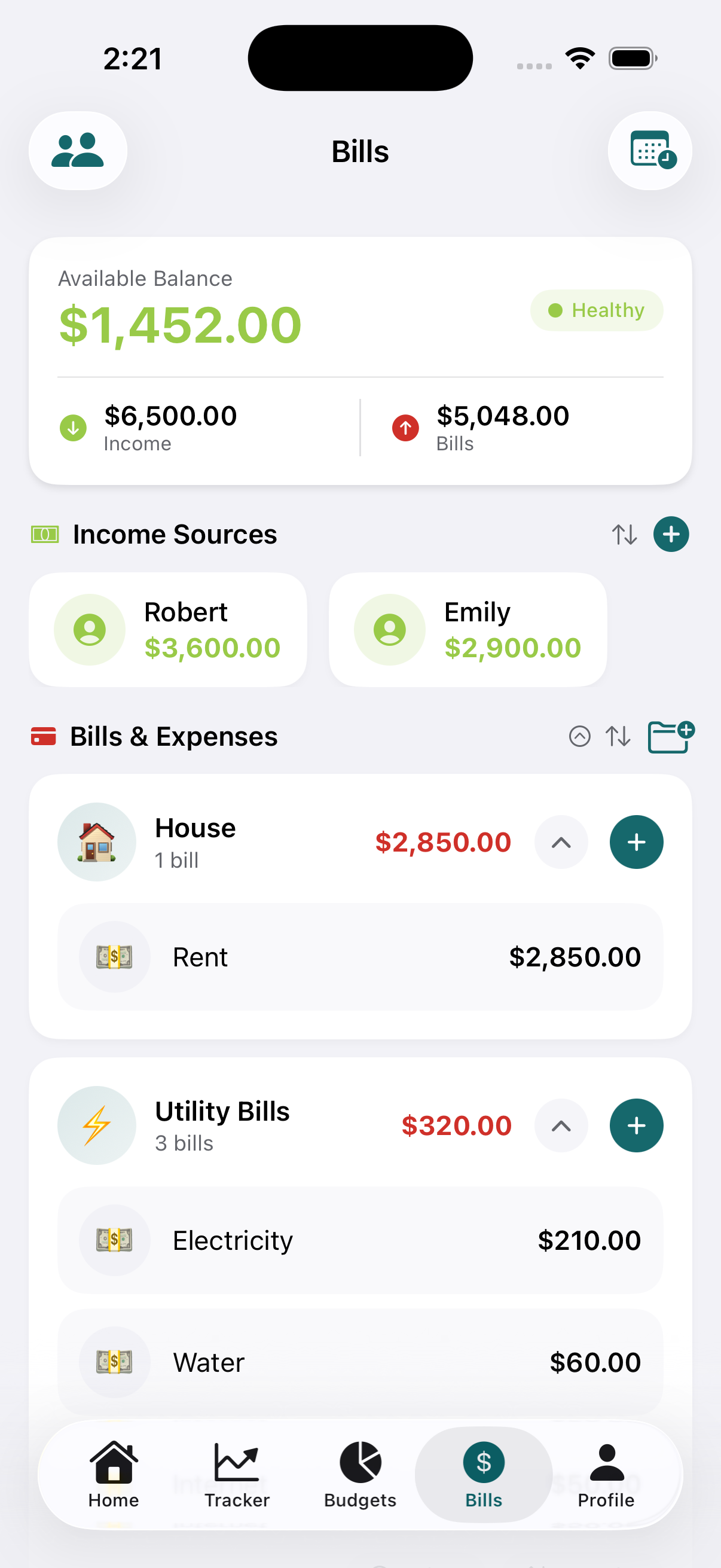Viewport: 721px width, 1568px height.
Task: Collapse the House category chevron
Action: [560, 843]
